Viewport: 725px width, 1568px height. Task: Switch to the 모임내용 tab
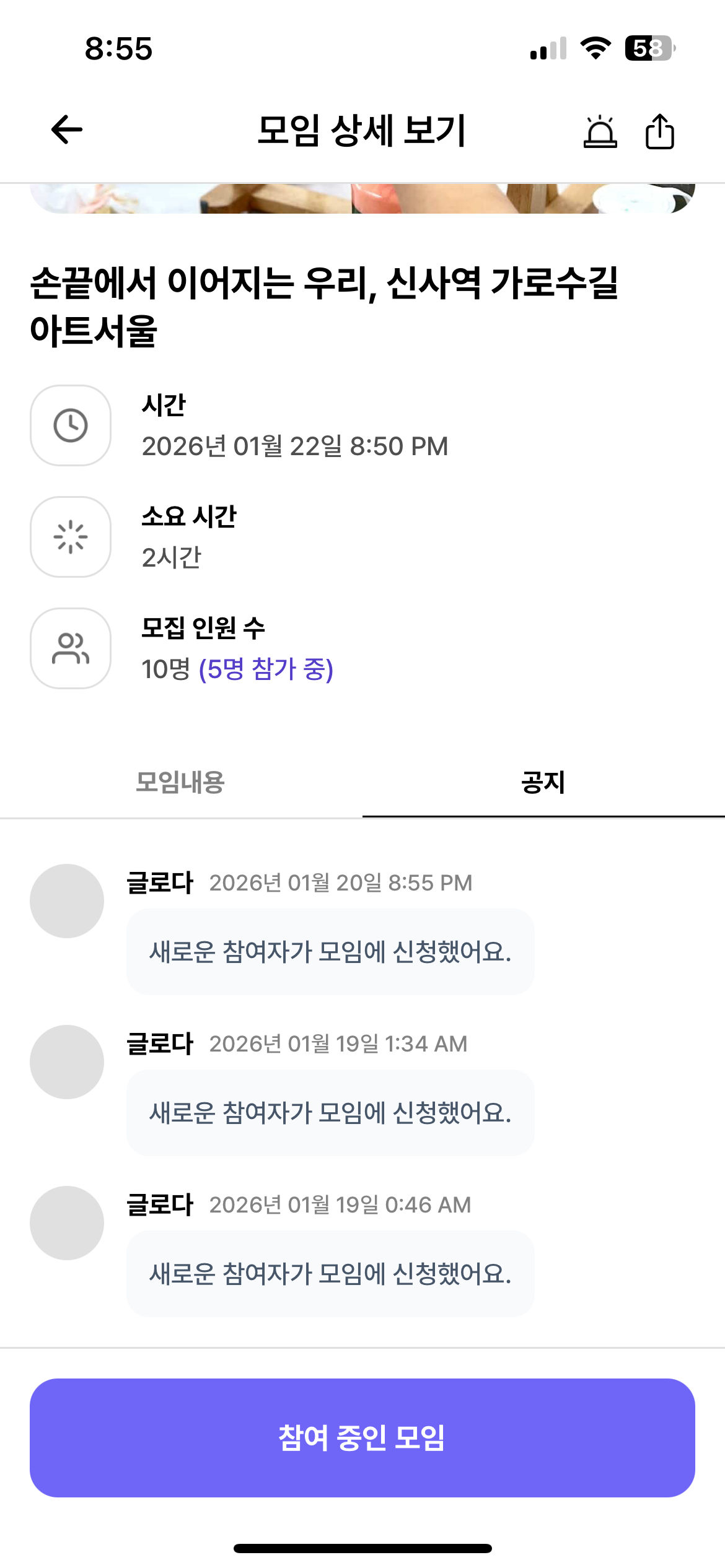(180, 782)
